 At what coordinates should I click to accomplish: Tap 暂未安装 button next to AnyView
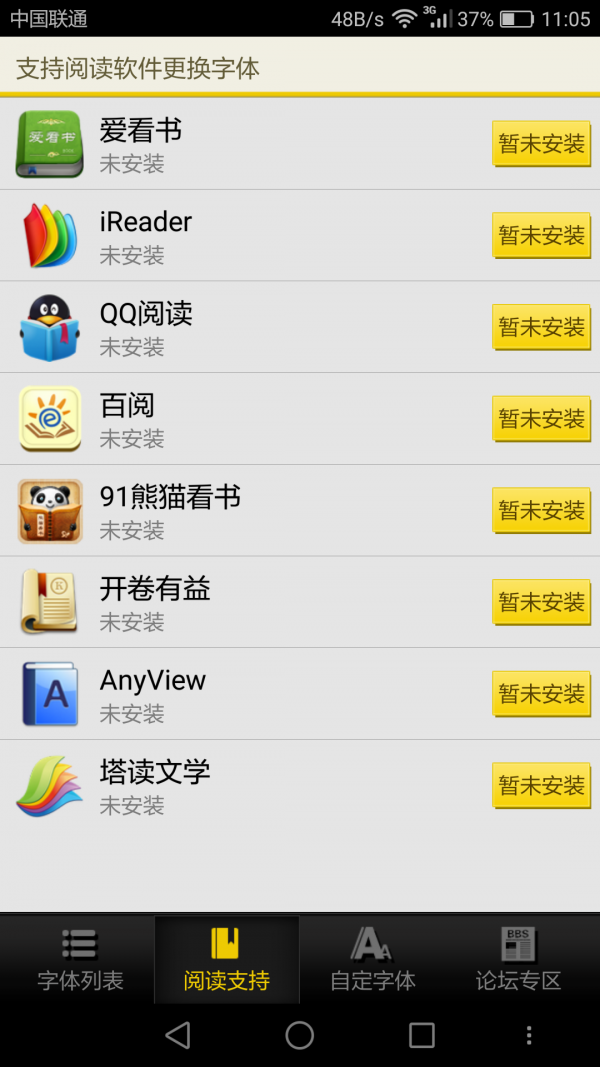[541, 694]
